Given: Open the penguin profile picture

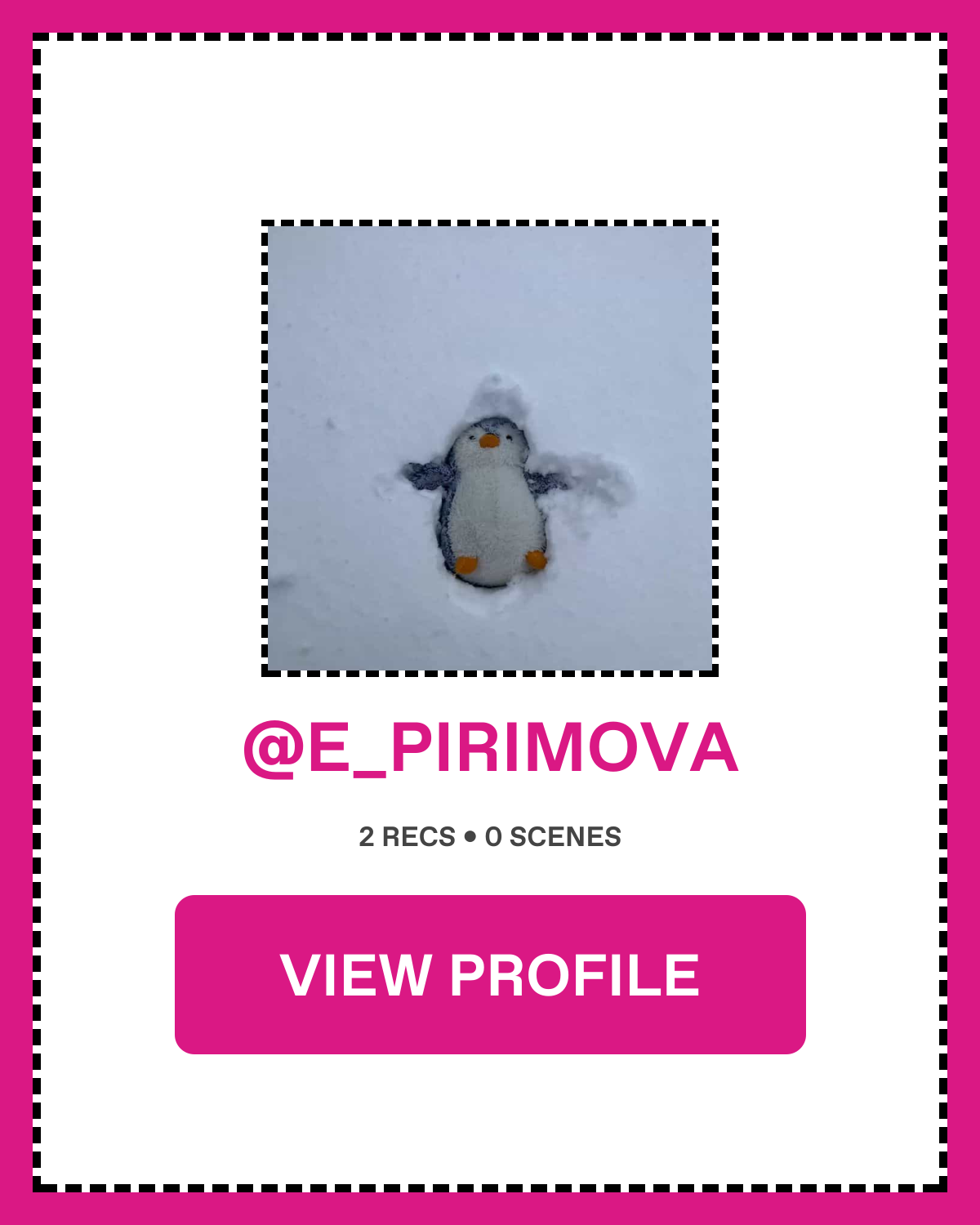Looking at the screenshot, I should click(490, 448).
